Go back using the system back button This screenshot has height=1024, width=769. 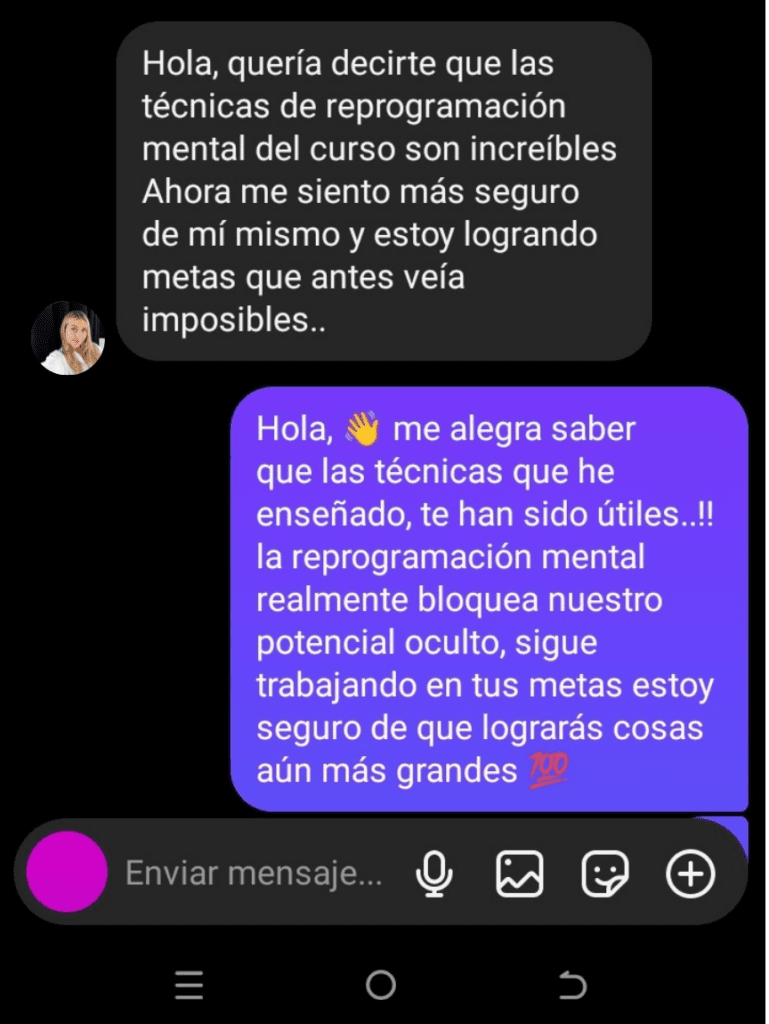(572, 987)
